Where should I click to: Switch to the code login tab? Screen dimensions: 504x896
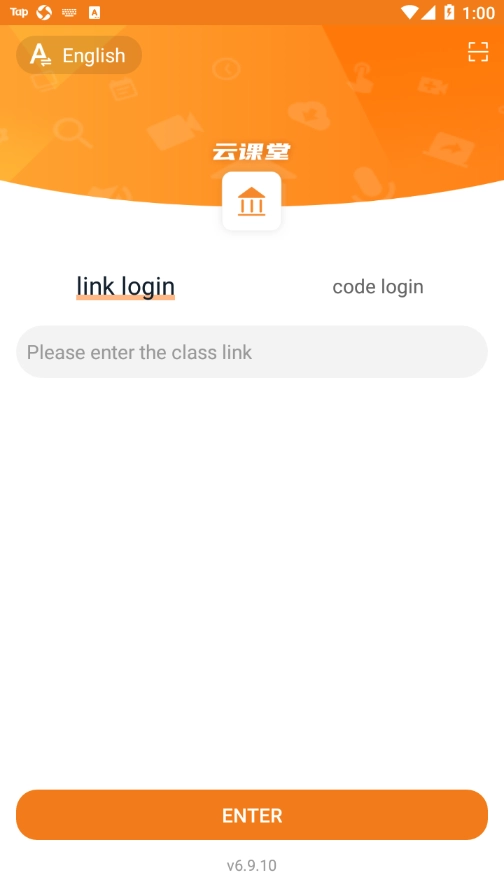[x=378, y=286]
